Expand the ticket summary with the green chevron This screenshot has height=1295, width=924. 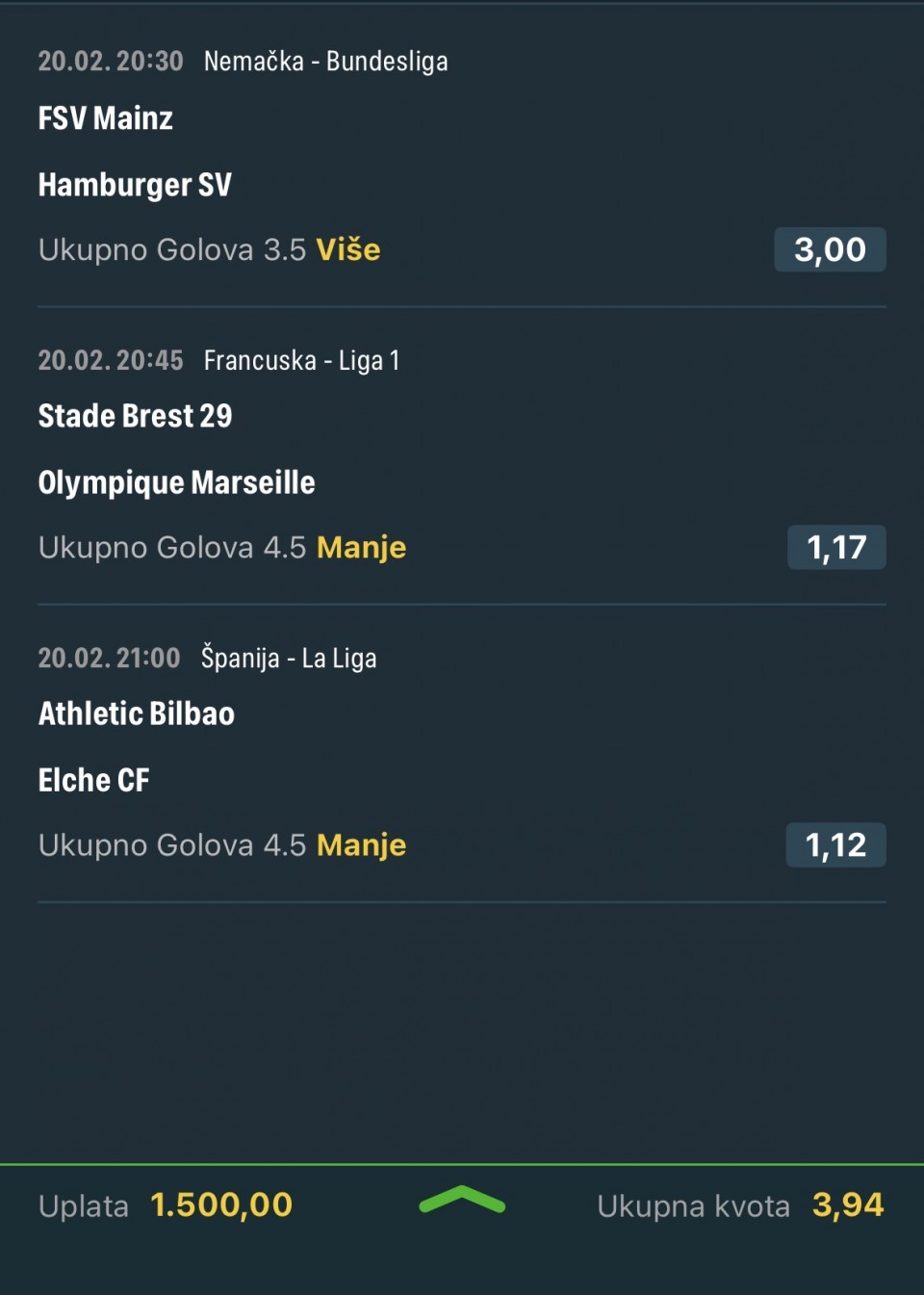[x=462, y=1202]
